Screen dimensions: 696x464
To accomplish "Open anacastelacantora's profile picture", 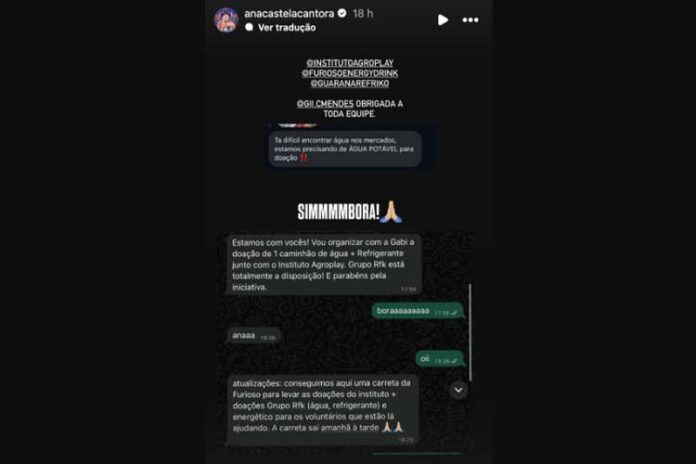I will (226, 19).
